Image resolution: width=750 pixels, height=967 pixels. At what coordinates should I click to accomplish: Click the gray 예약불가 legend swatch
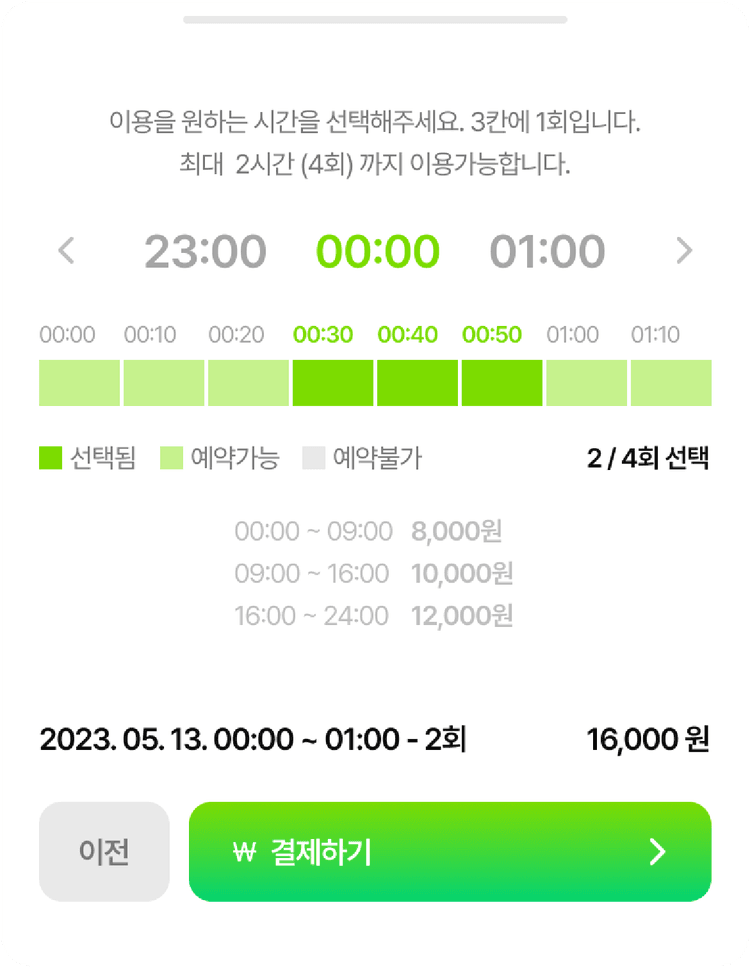pyautogui.click(x=313, y=457)
